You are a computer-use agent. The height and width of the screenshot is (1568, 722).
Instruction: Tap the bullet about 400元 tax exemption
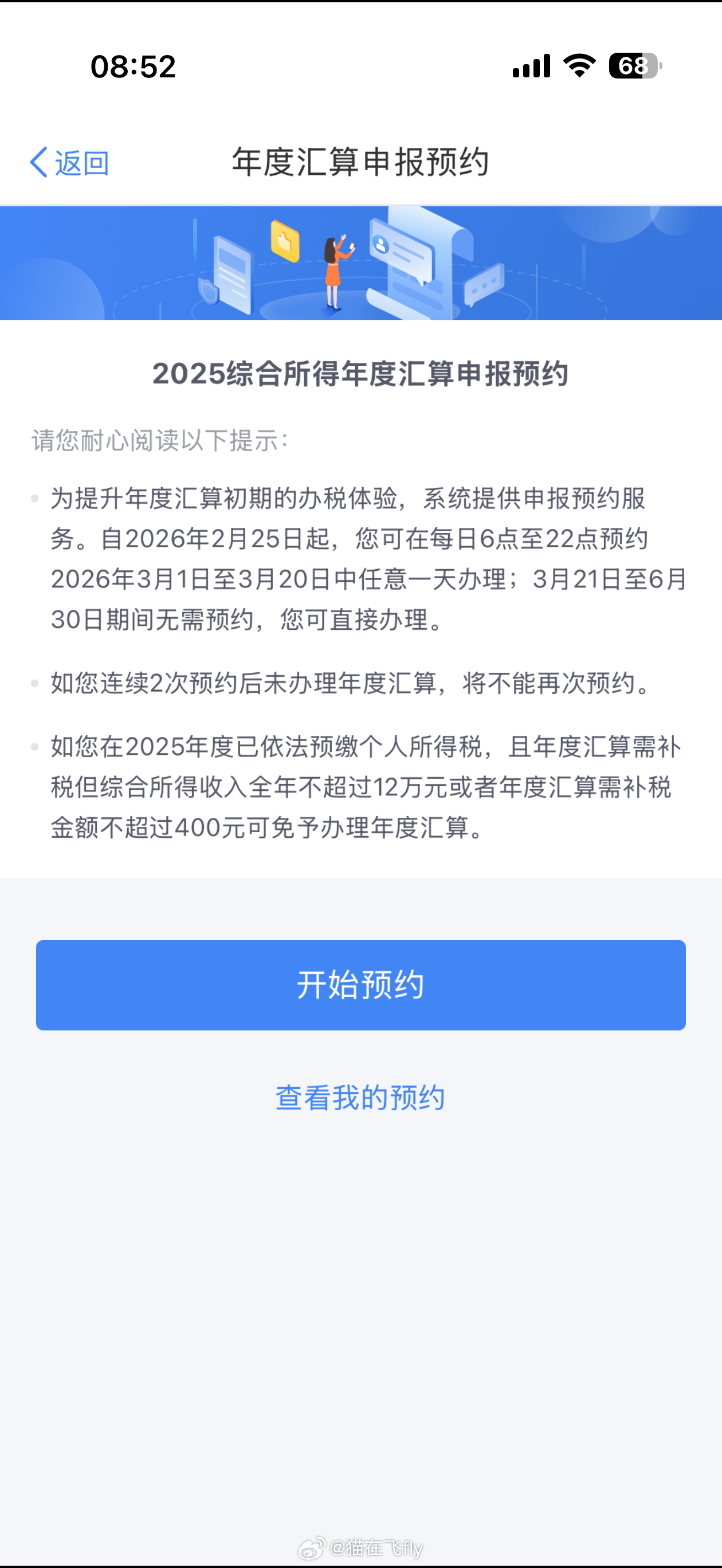tap(360, 790)
